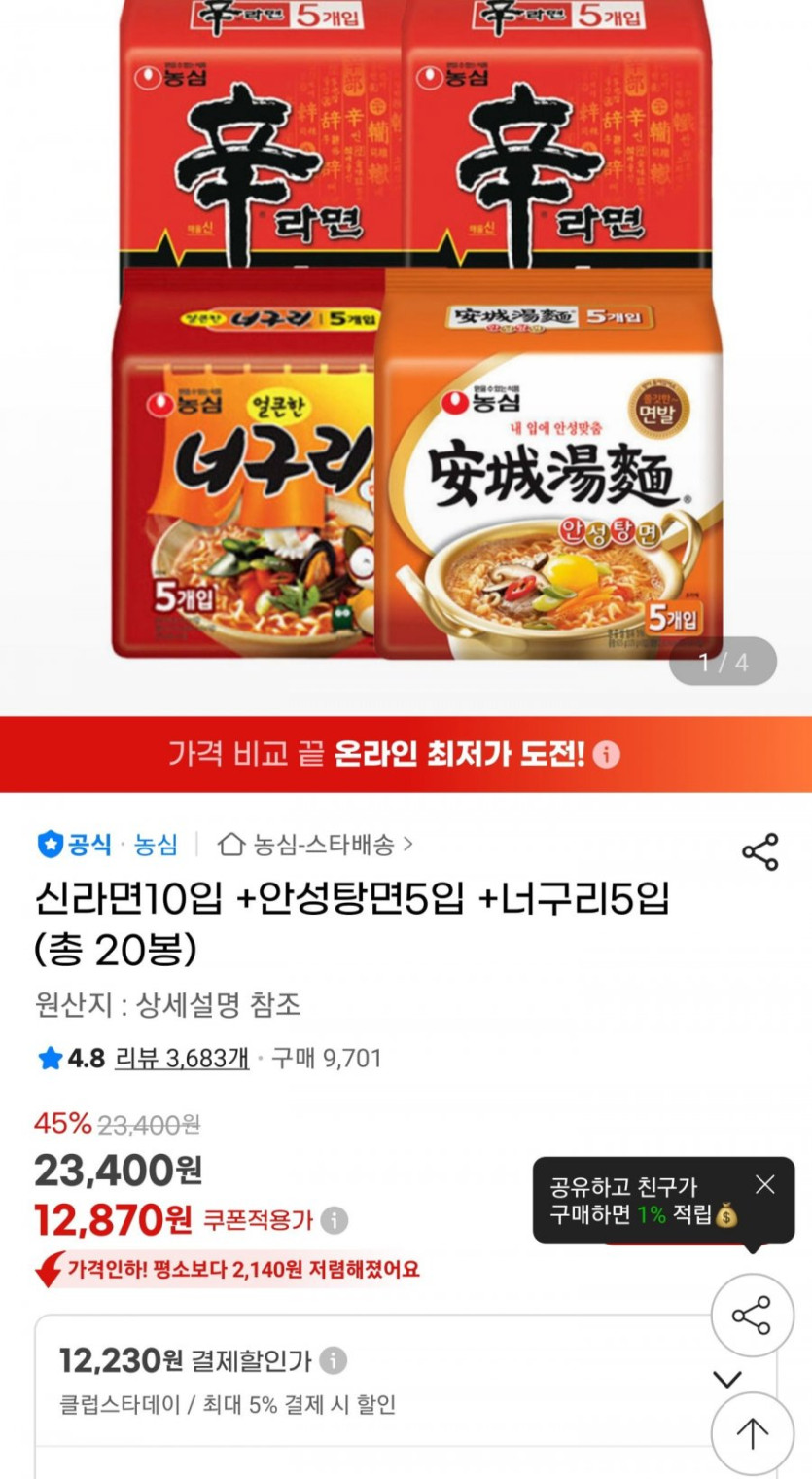This screenshot has width=812, height=1479.
Task: Share product via the icon beside 농심-스타배송
Action: pyautogui.click(x=759, y=851)
